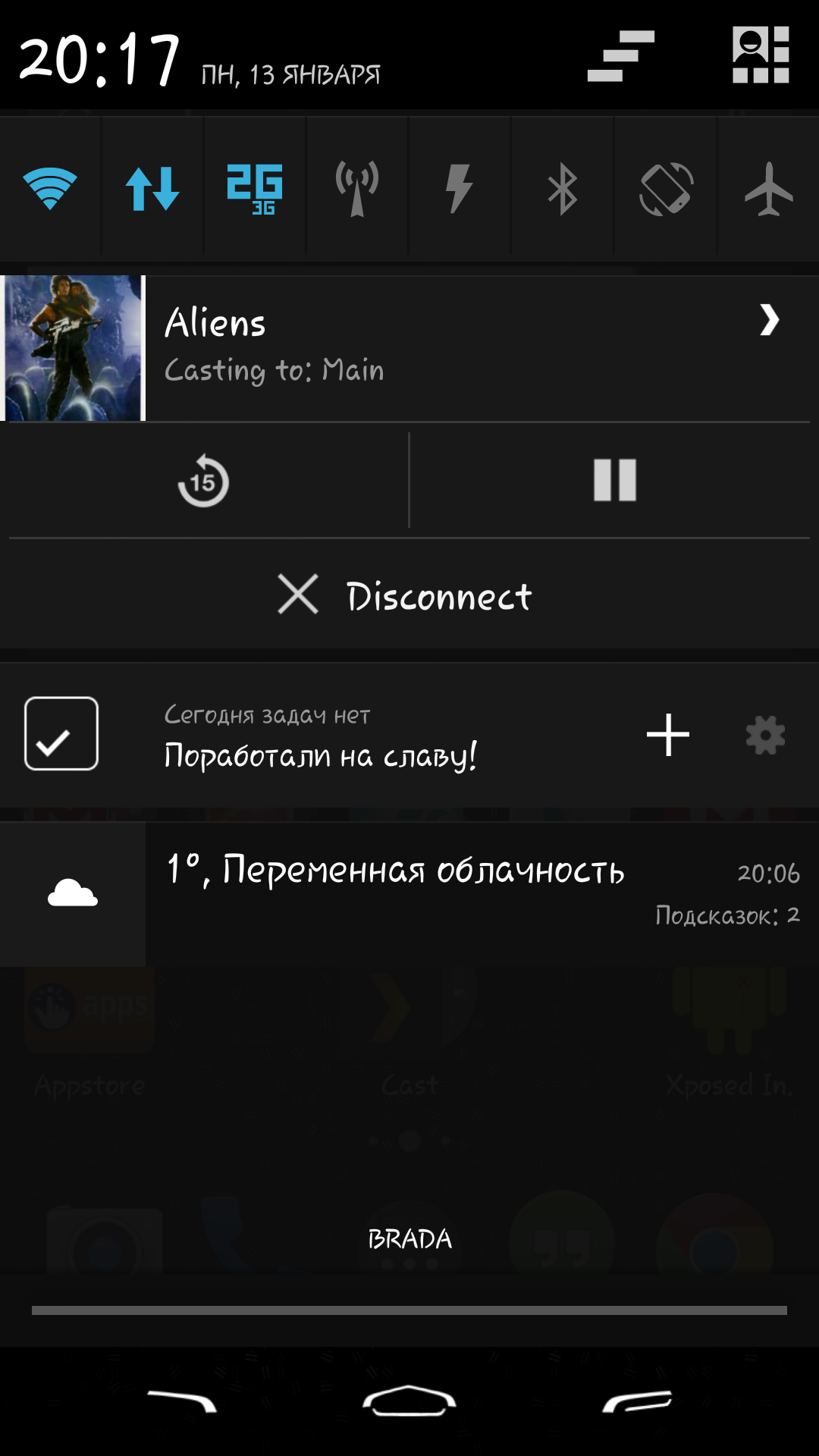
Task: Turn on the flashlight
Action: coord(460,187)
